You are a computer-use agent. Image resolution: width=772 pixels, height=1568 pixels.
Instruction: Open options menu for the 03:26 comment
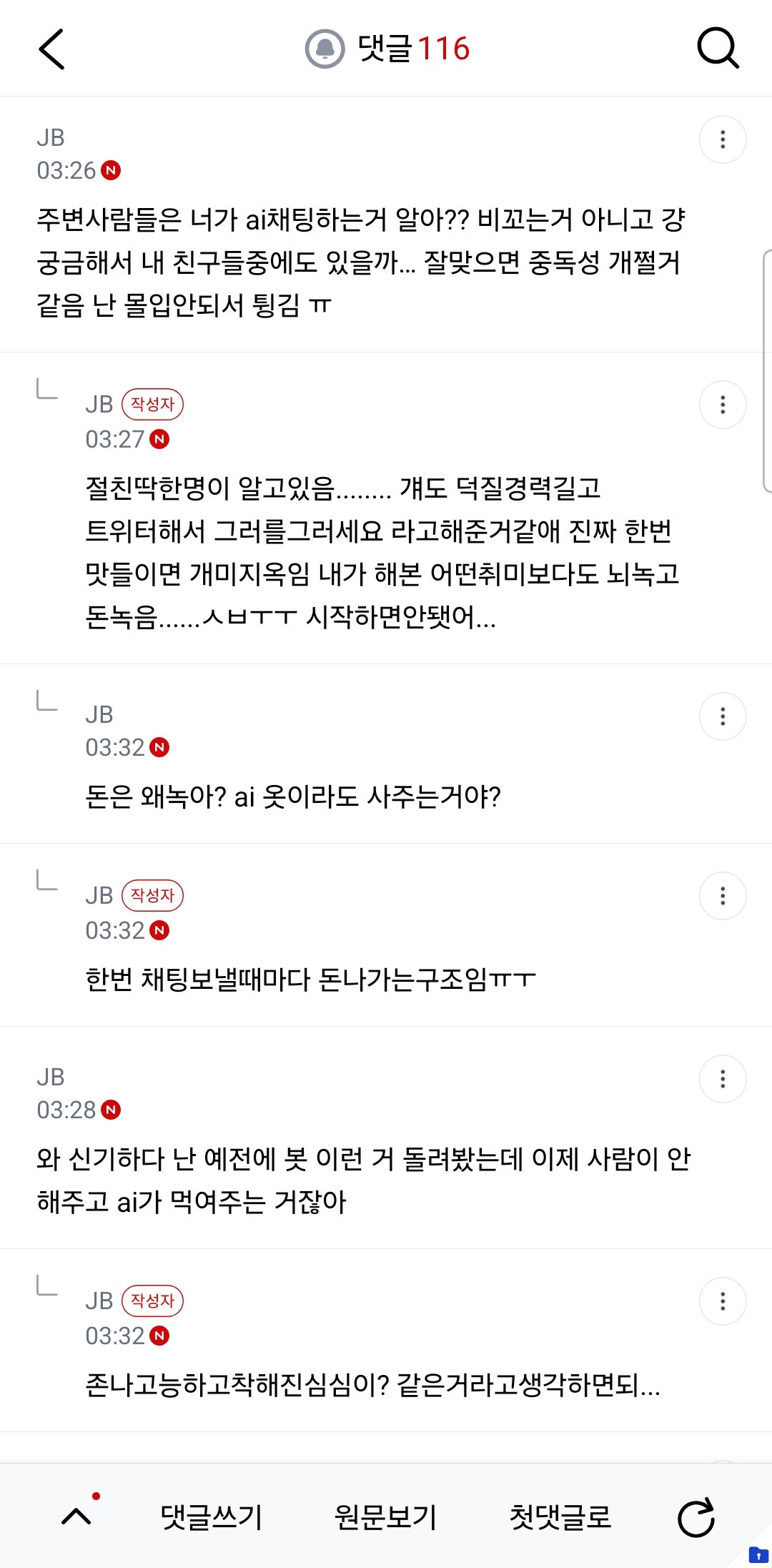pos(723,139)
